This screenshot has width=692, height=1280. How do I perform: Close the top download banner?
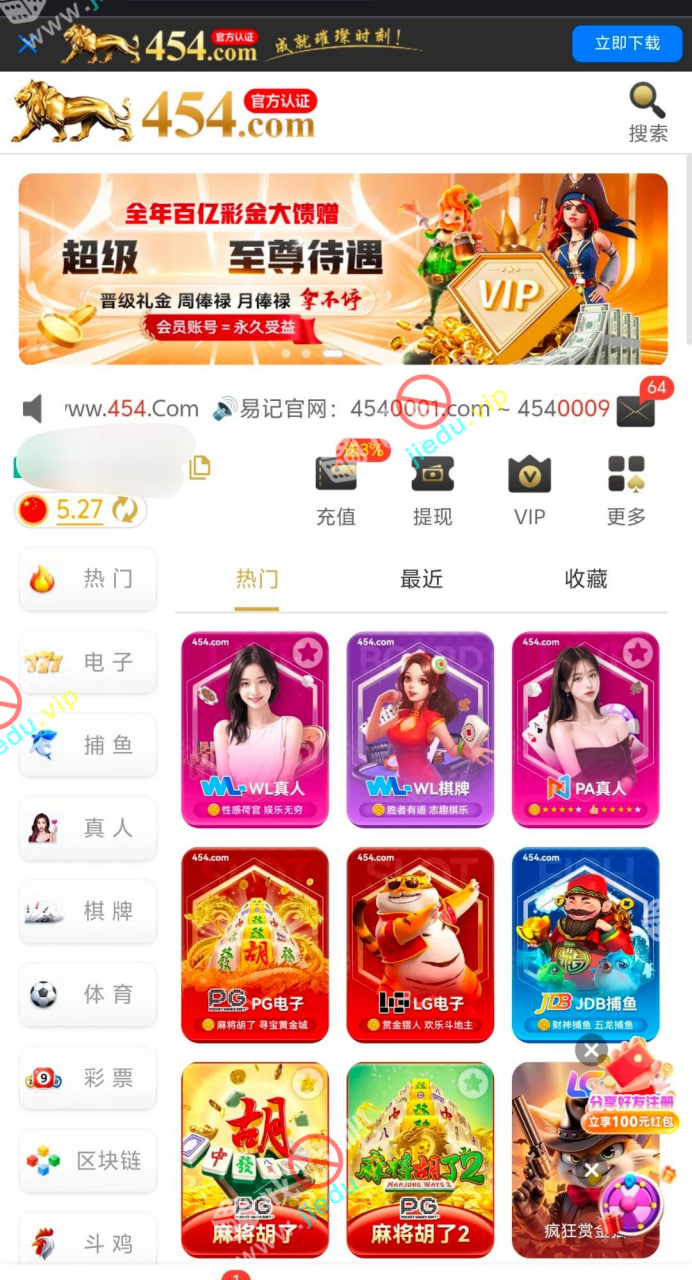pyautogui.click(x=27, y=43)
